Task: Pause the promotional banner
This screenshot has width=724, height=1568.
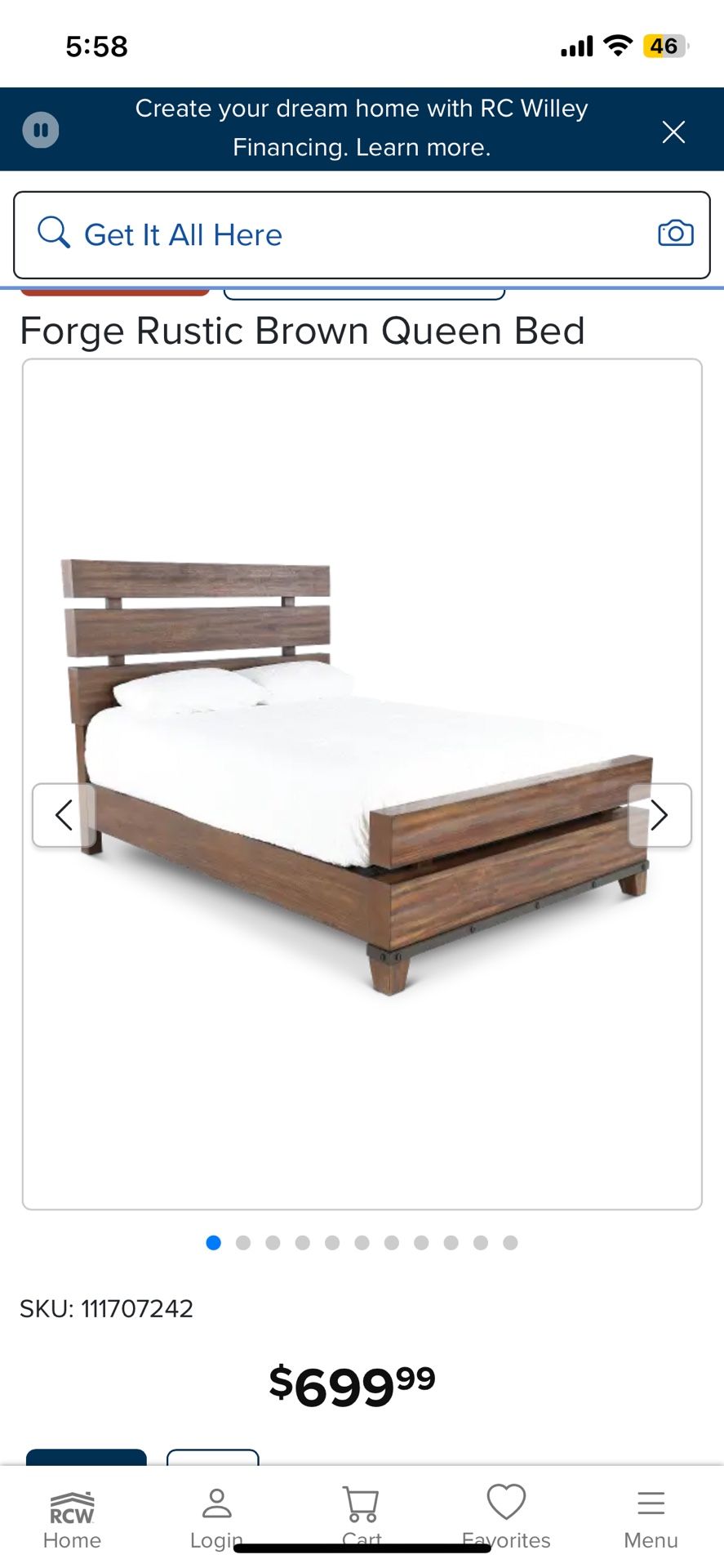Action: tap(41, 130)
